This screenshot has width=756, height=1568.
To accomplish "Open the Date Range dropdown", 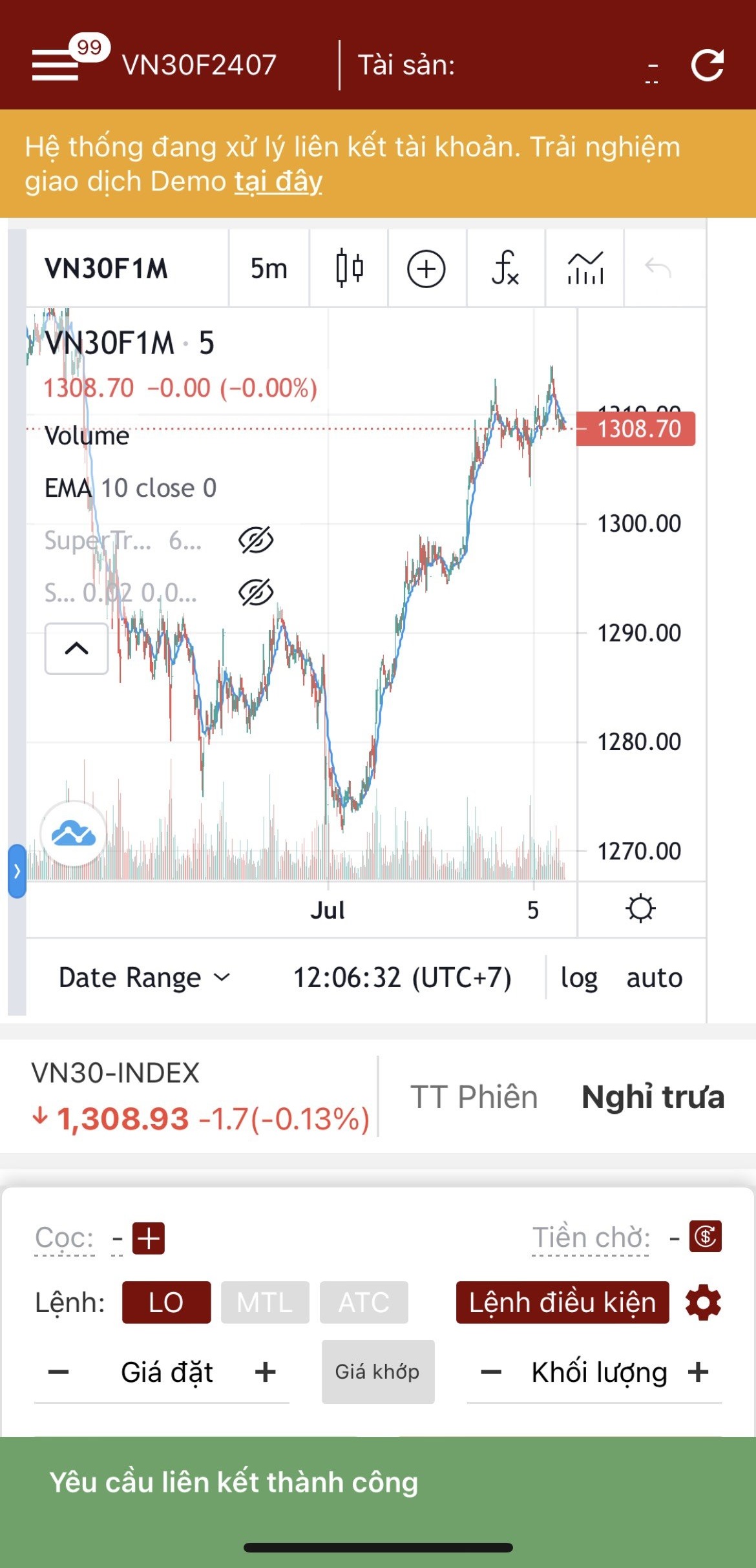I will 144,977.
